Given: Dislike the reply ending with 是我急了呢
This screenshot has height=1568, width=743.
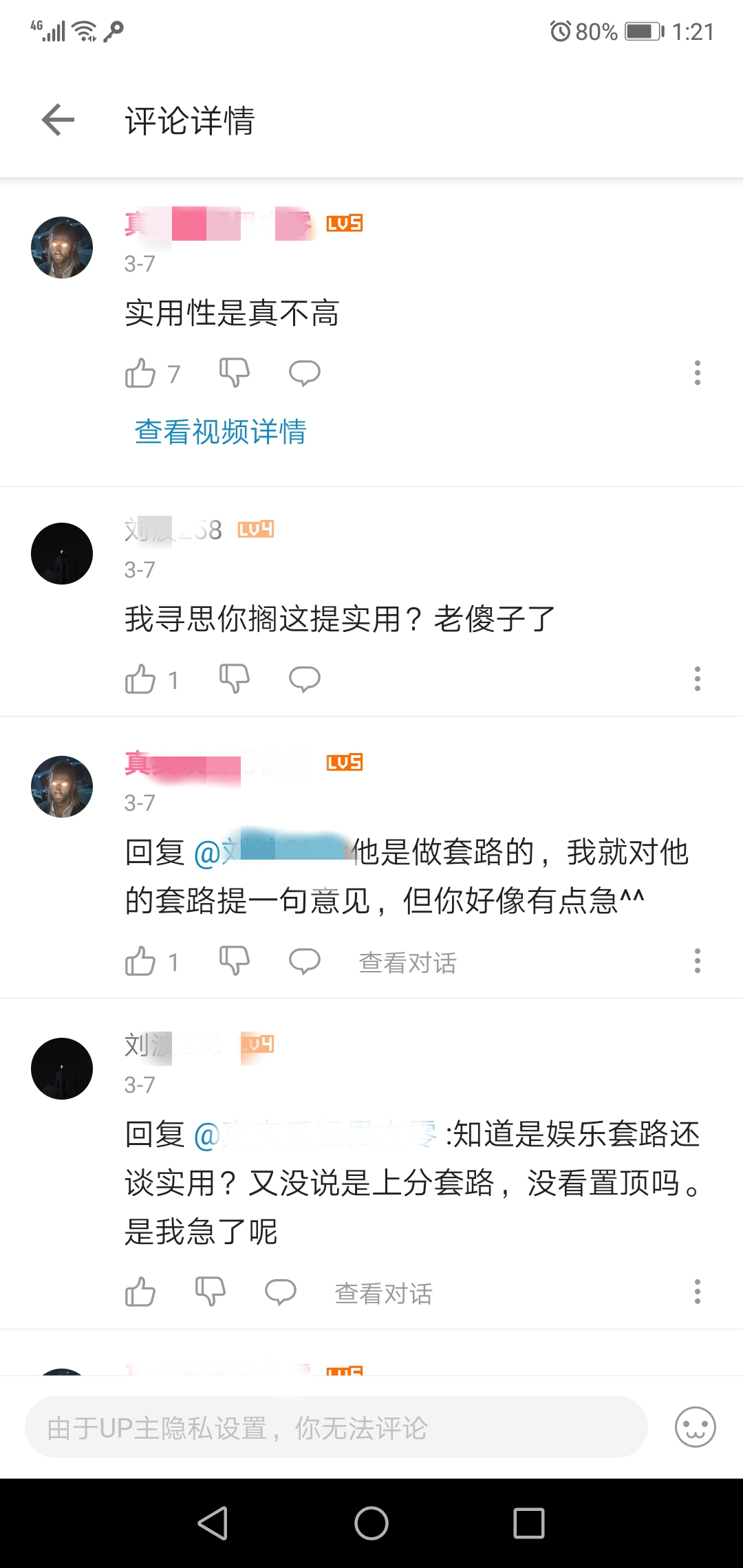Looking at the screenshot, I should [211, 1292].
